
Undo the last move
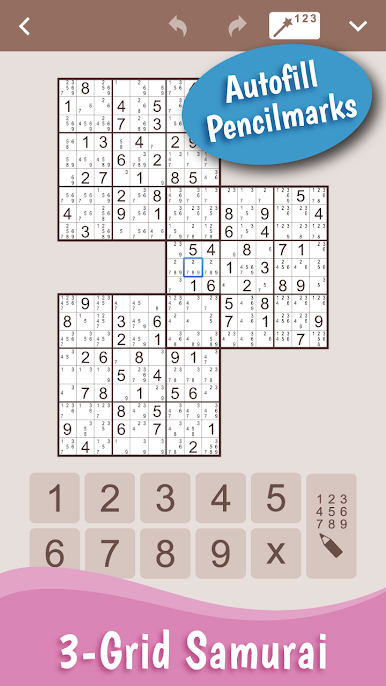[x=178, y=26]
